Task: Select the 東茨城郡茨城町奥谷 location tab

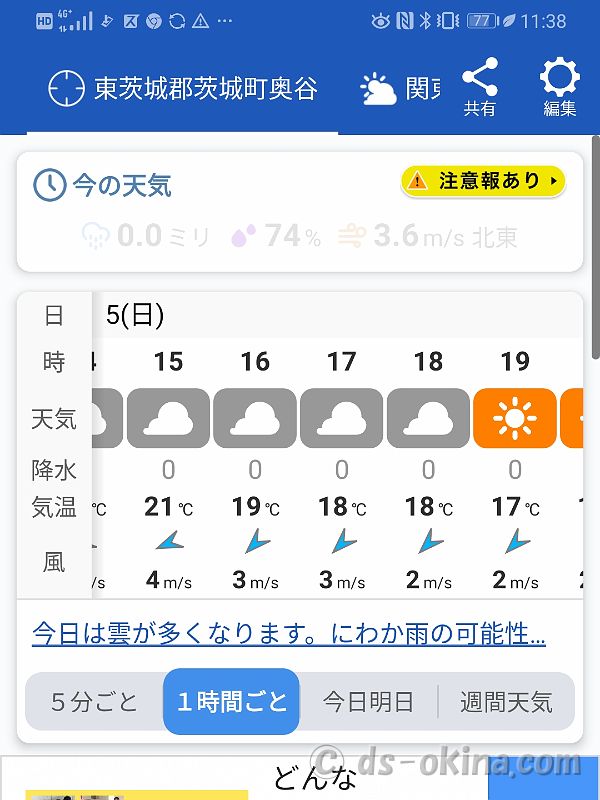Action: [183, 89]
